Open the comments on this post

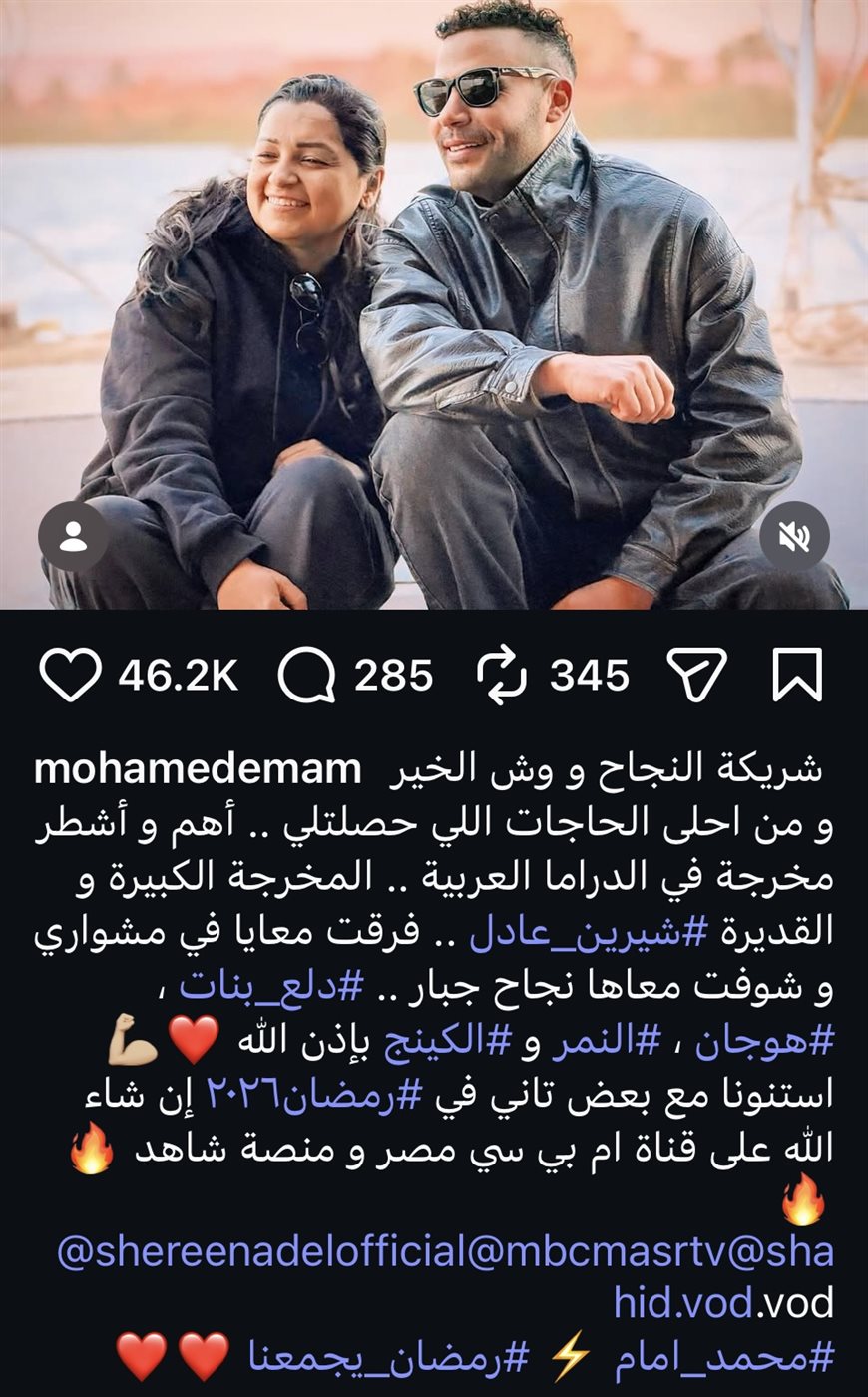point(306,676)
